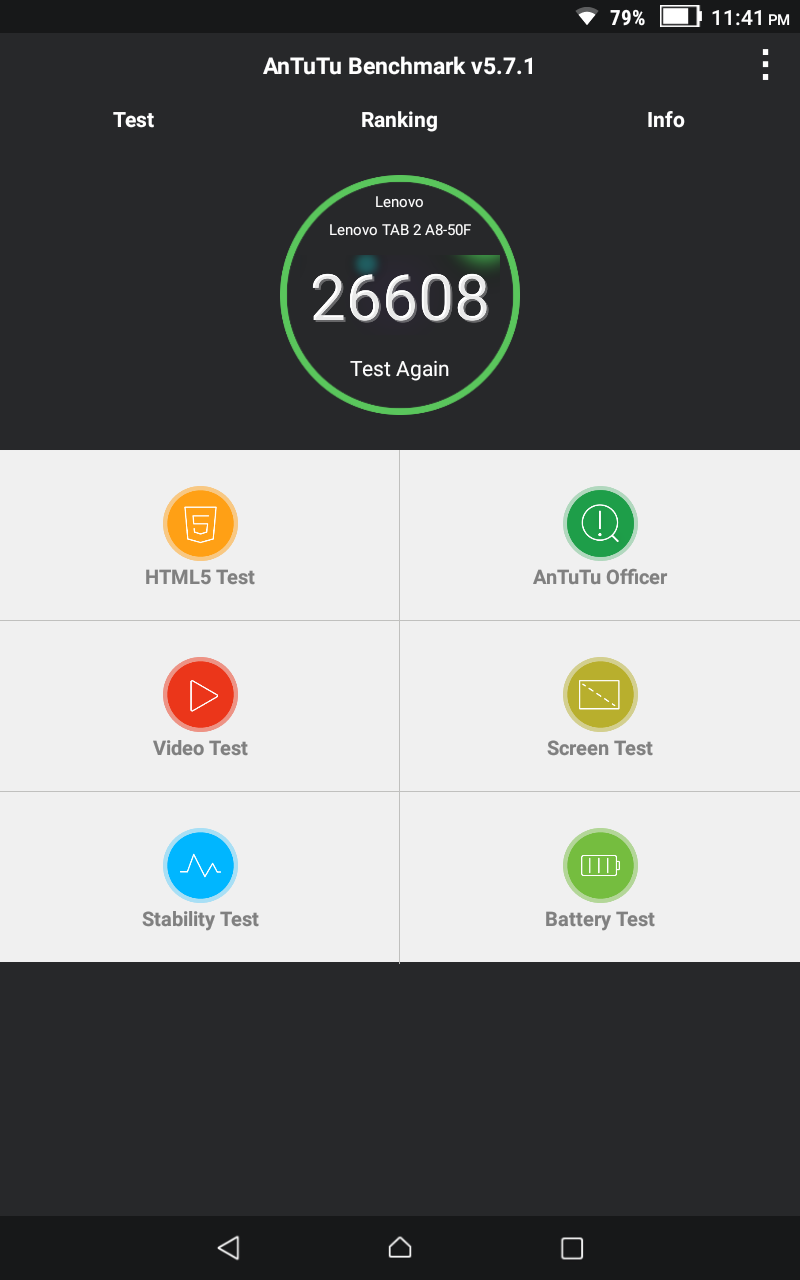Tap Test Again to rerun benchmark
This screenshot has width=800, height=1280.
(x=400, y=369)
